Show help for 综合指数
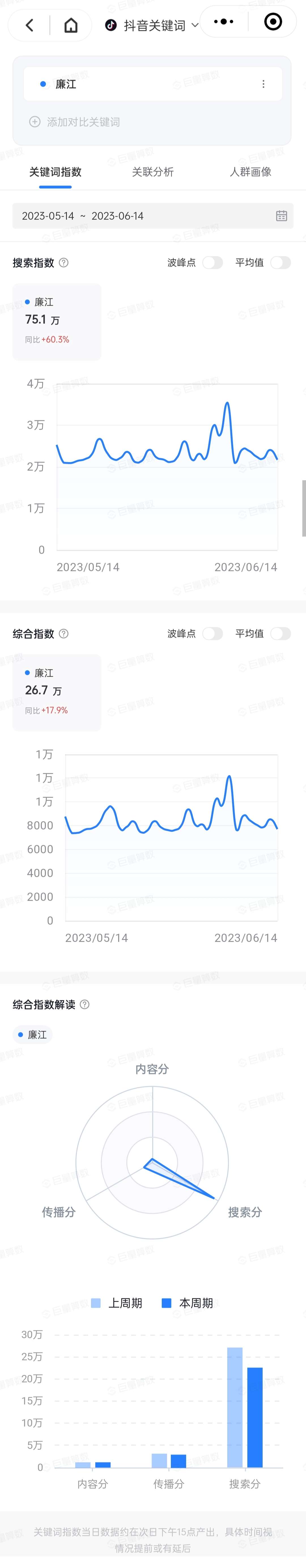 tap(64, 634)
